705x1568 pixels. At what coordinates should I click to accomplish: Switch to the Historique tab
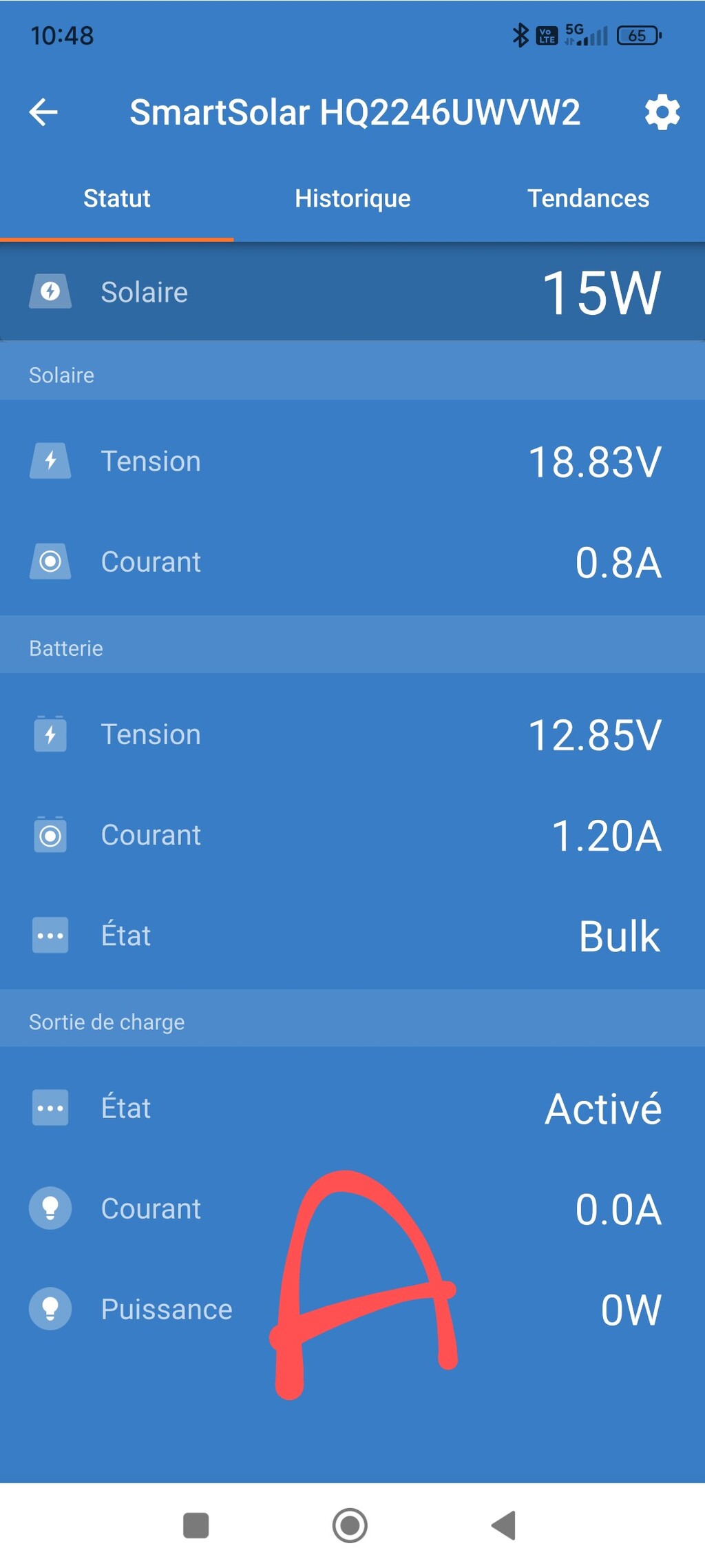[352, 198]
